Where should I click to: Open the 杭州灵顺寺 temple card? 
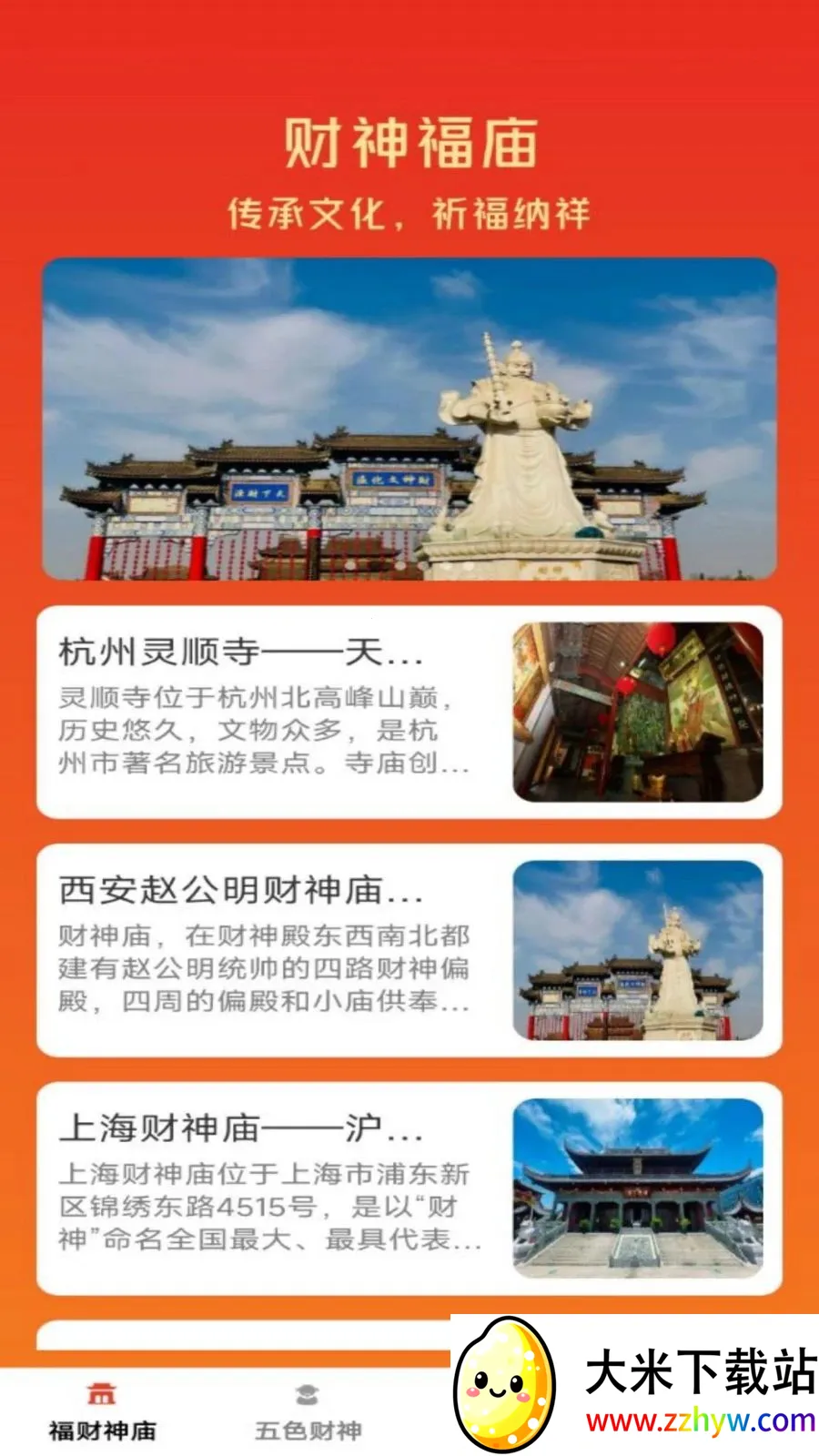[409, 712]
